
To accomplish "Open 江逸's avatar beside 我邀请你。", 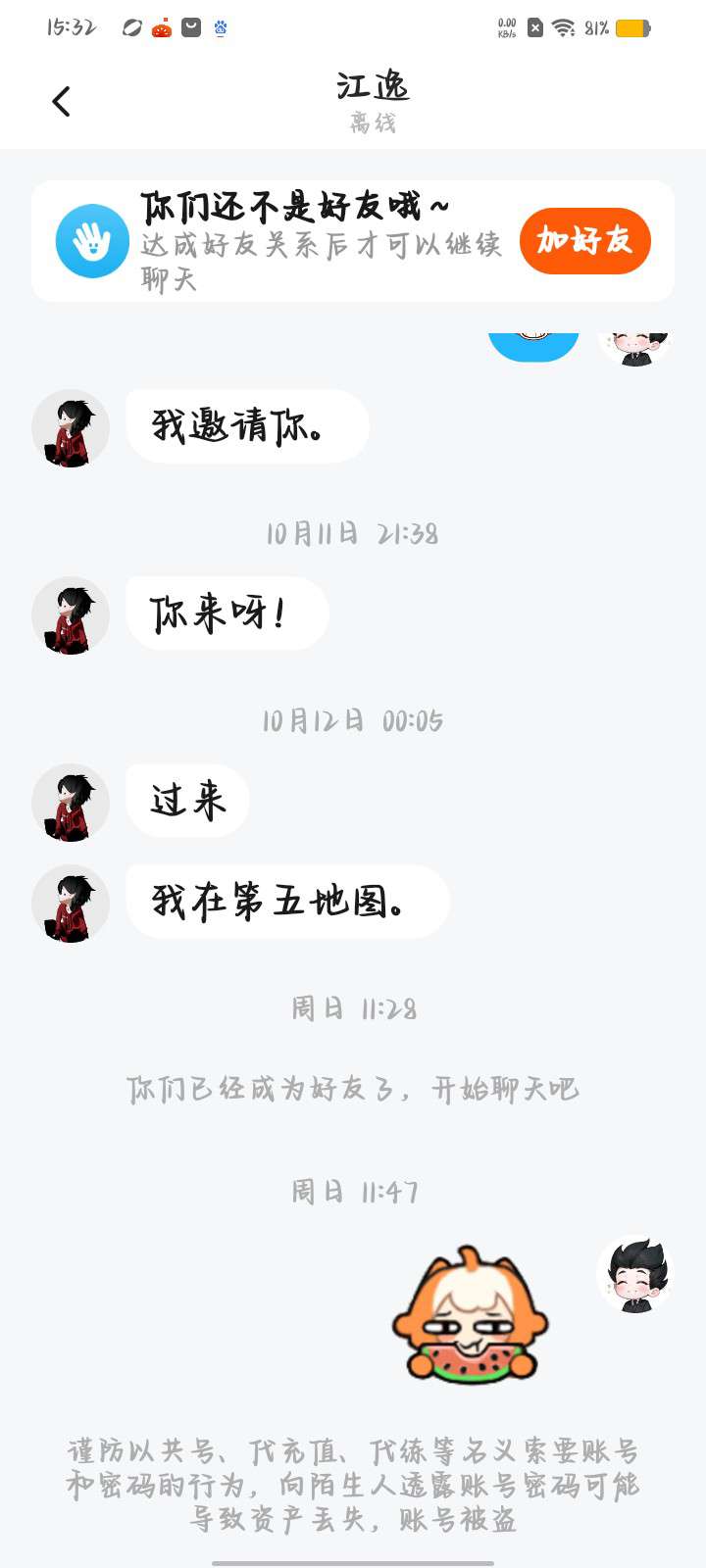I will (x=71, y=428).
